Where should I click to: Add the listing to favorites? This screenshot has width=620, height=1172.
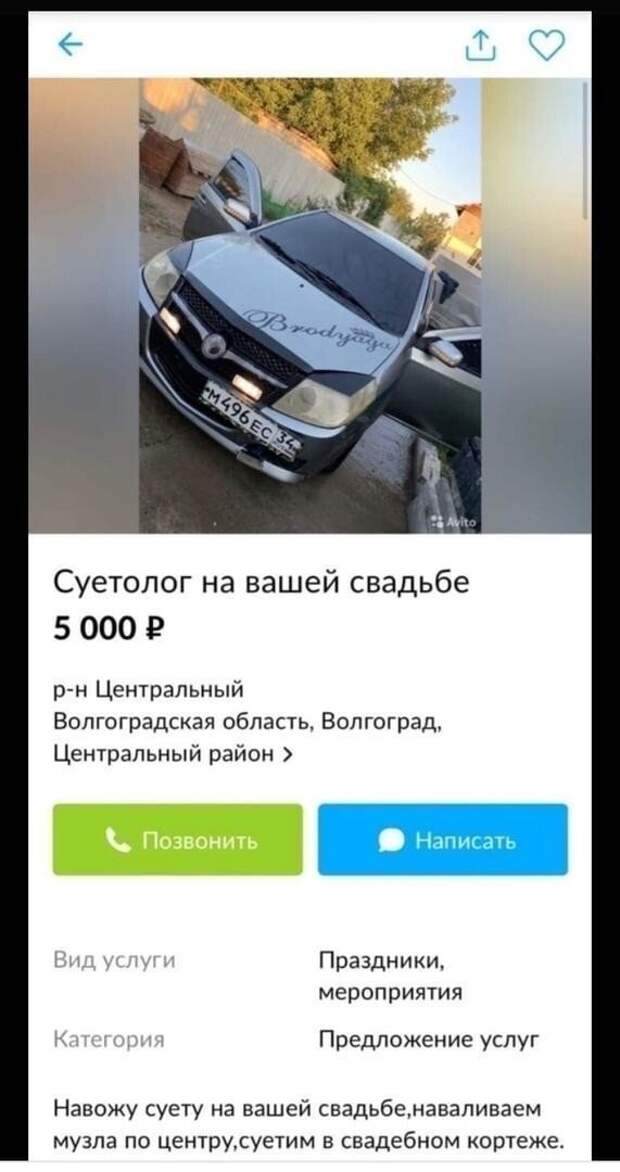point(547,46)
